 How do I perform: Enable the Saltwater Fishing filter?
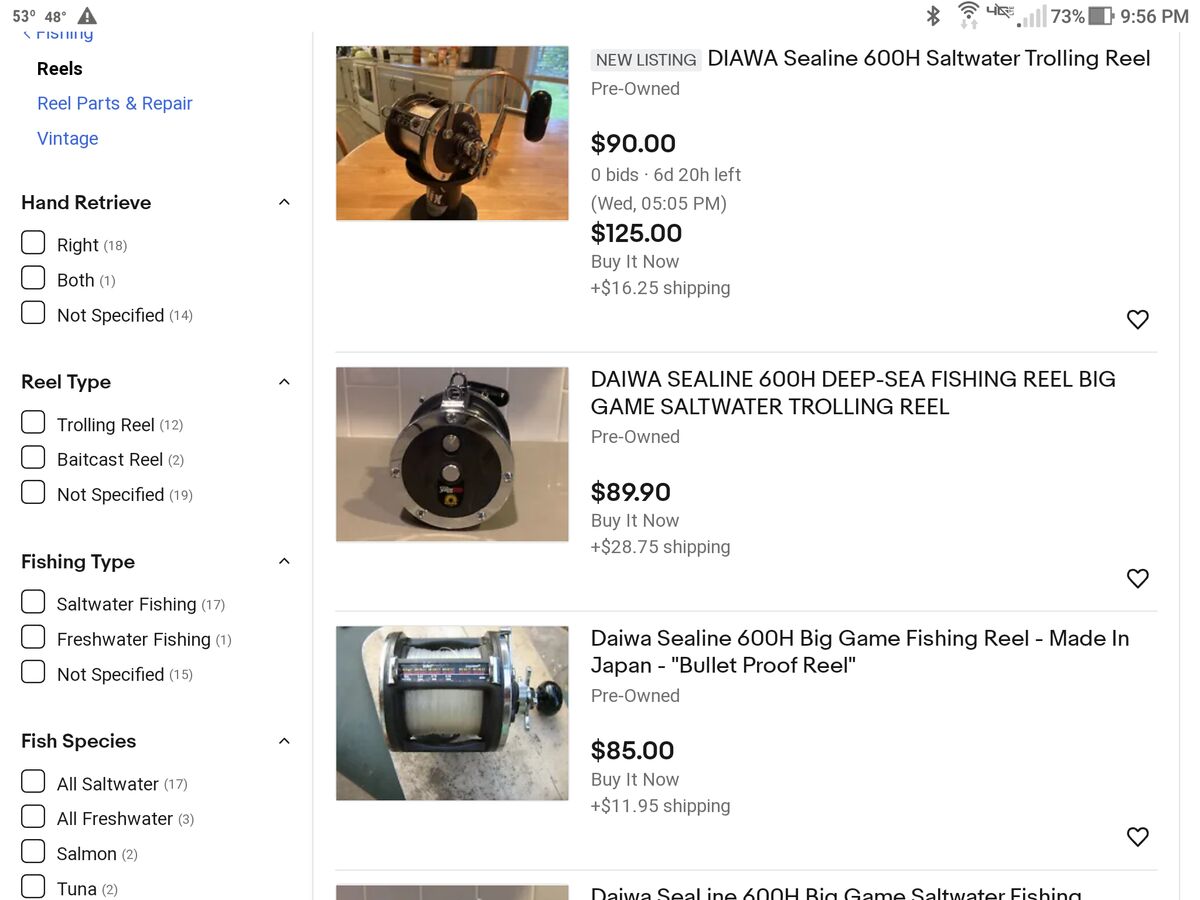(x=33, y=602)
